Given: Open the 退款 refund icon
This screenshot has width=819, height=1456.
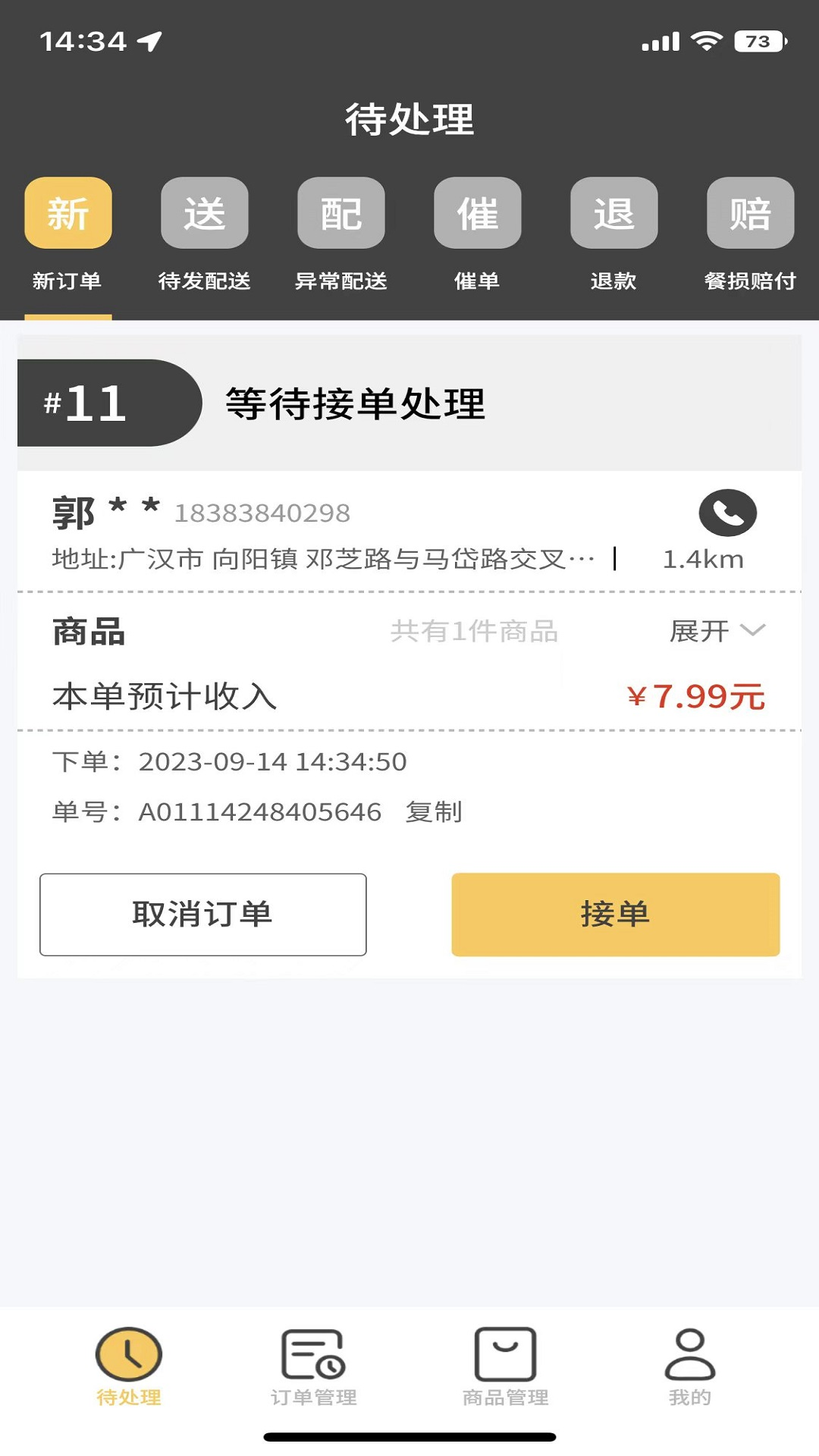Looking at the screenshot, I should 613,213.
